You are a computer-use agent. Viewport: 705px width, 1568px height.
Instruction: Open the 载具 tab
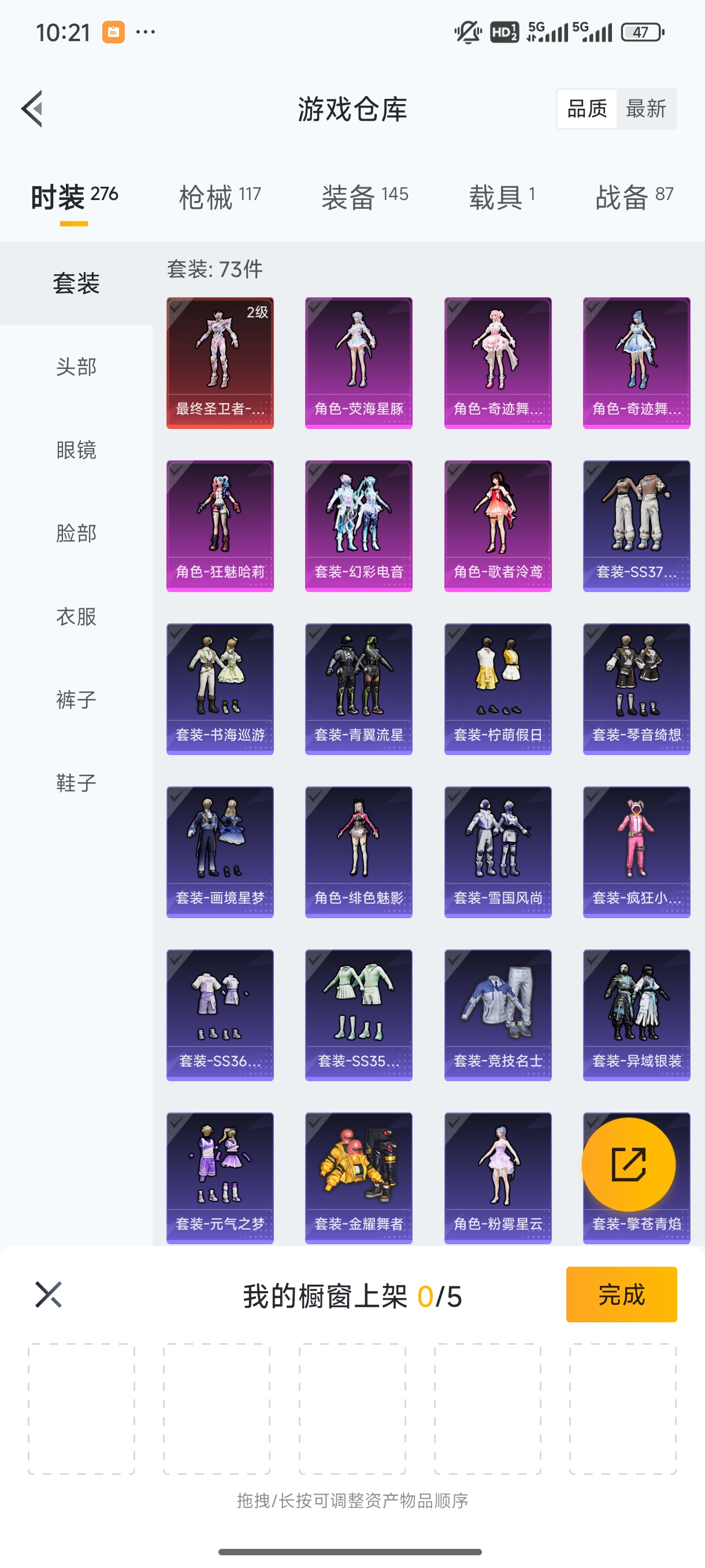(x=502, y=197)
